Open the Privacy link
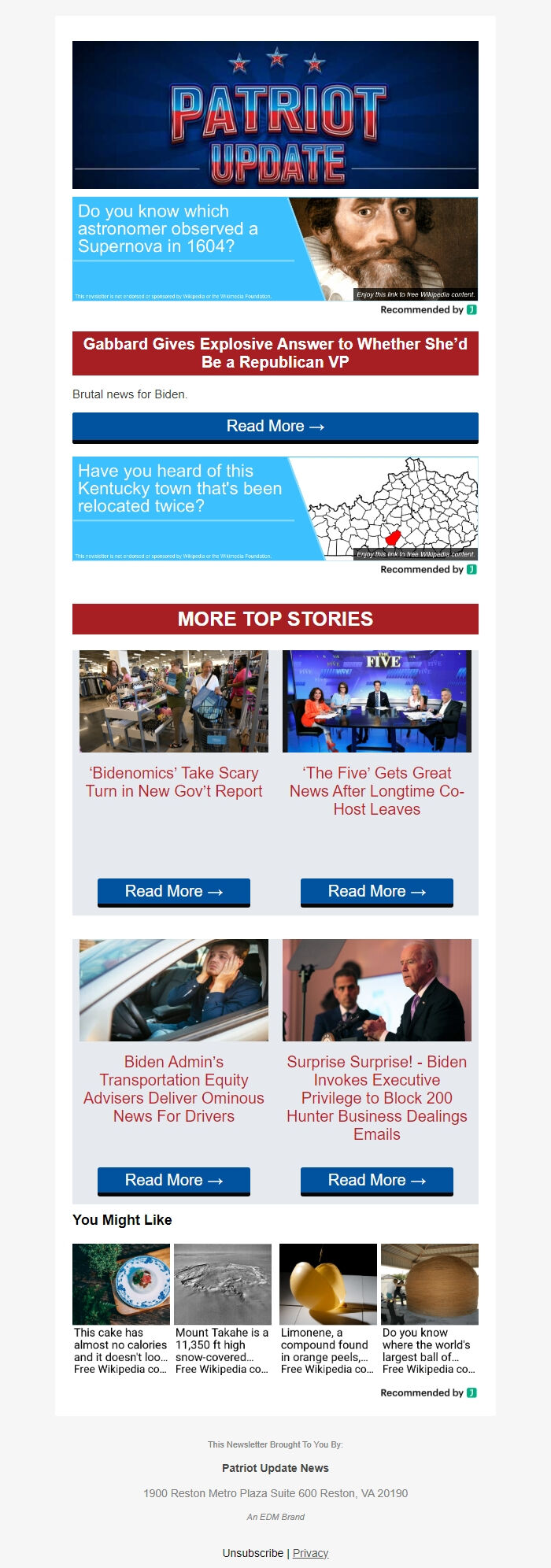 click(310, 1553)
